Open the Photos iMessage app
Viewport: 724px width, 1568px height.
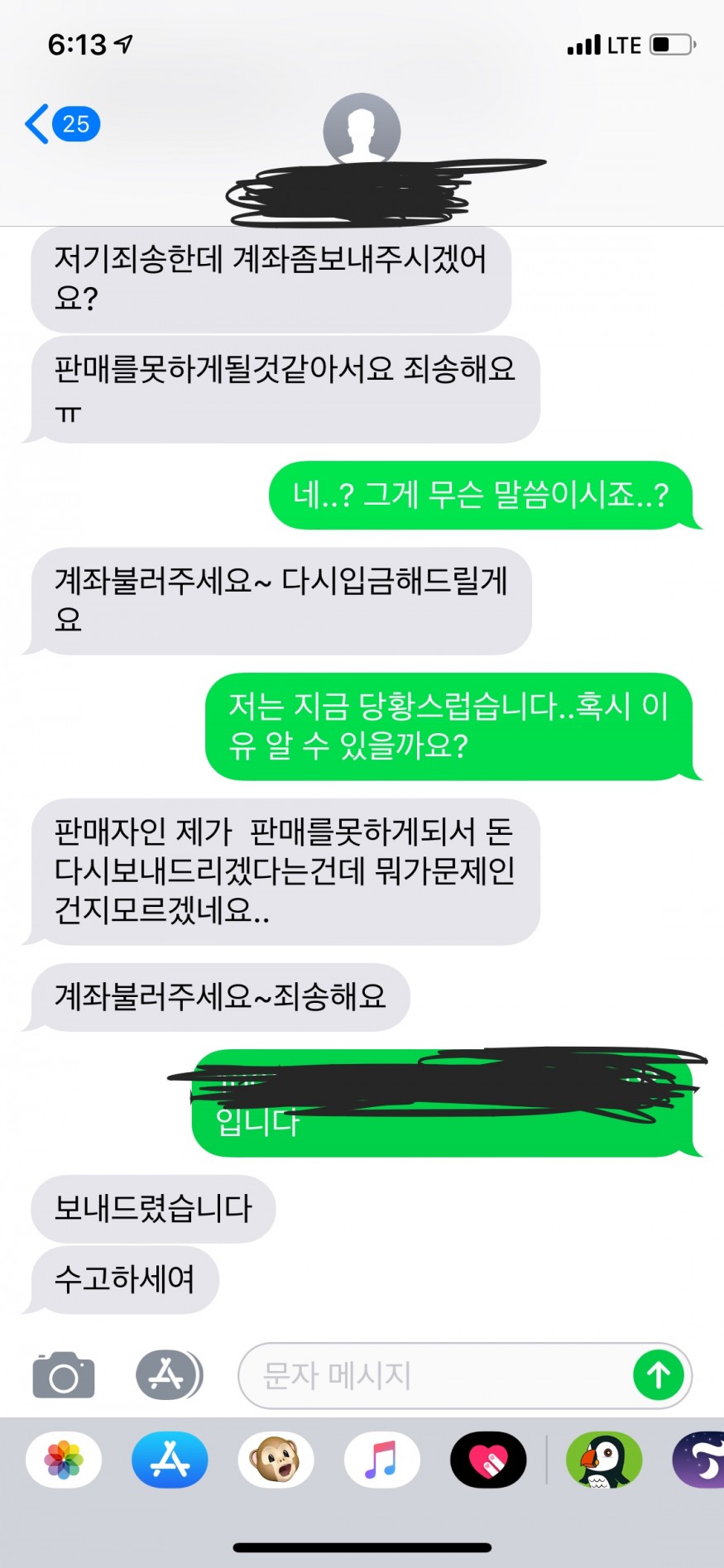[x=64, y=1460]
